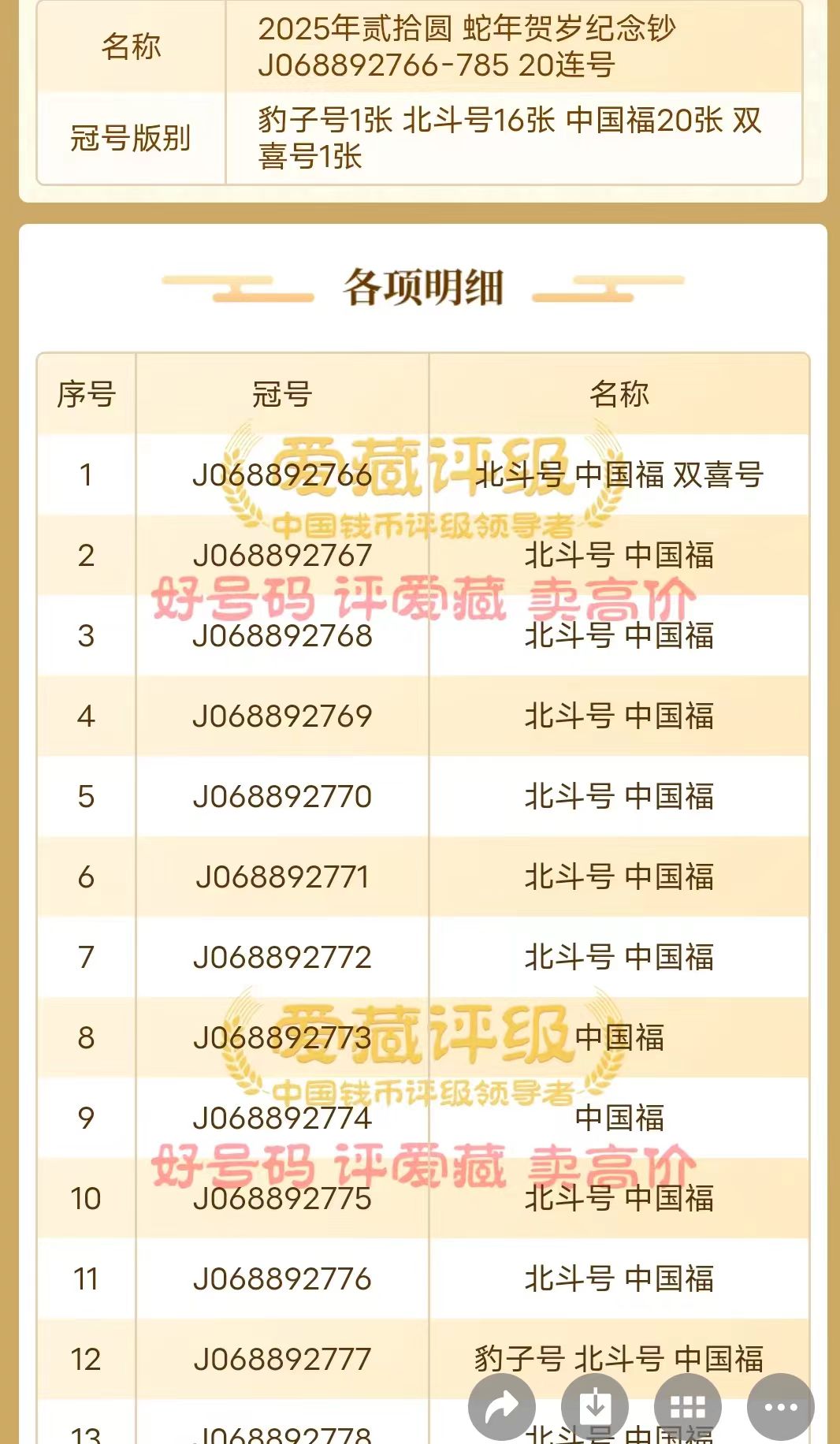Screen dimensions: 840x1444
Task: Tap the share arrow icon
Action: point(502,1407)
